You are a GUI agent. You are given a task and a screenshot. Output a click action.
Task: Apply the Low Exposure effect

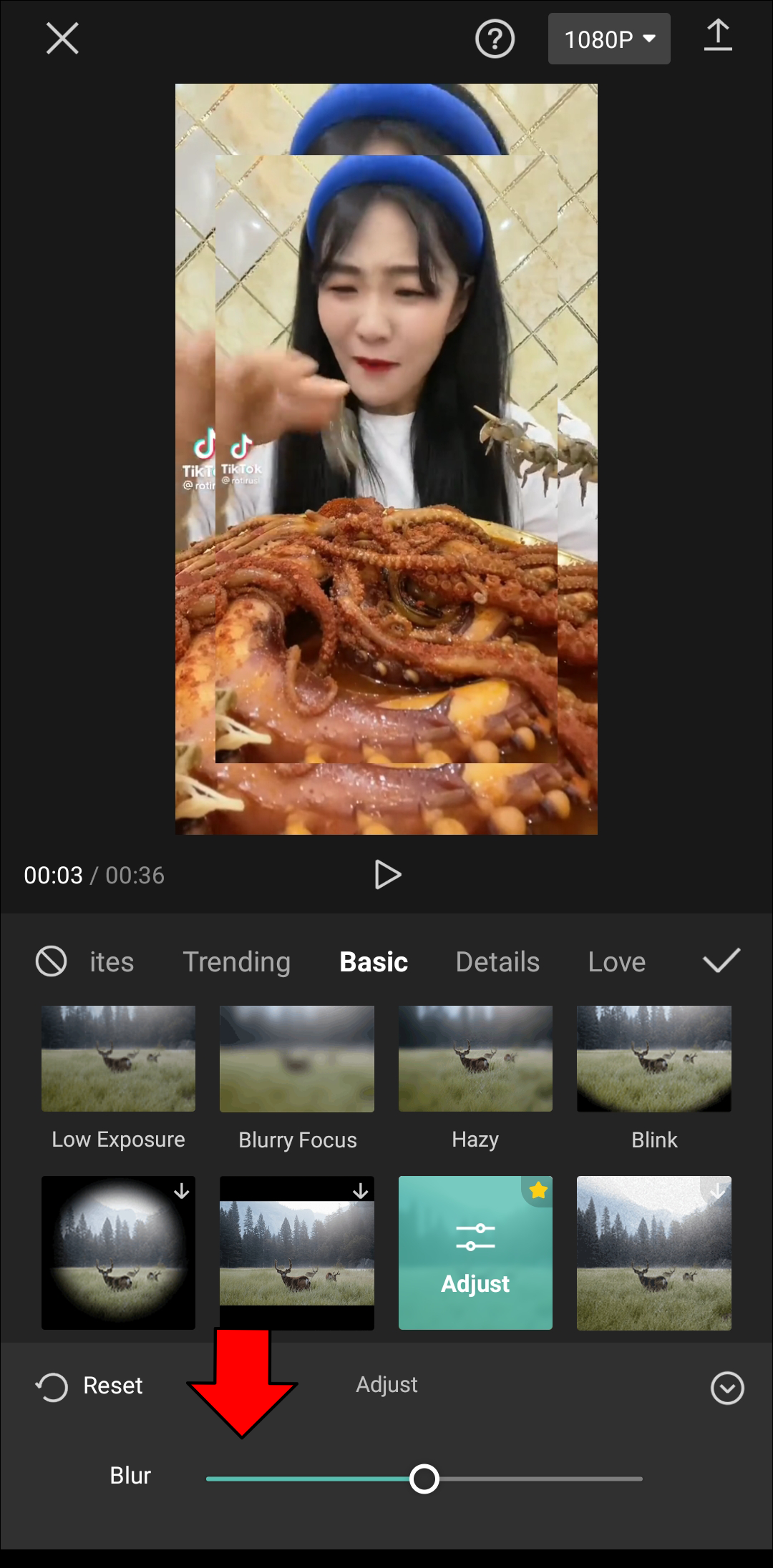(x=118, y=1059)
